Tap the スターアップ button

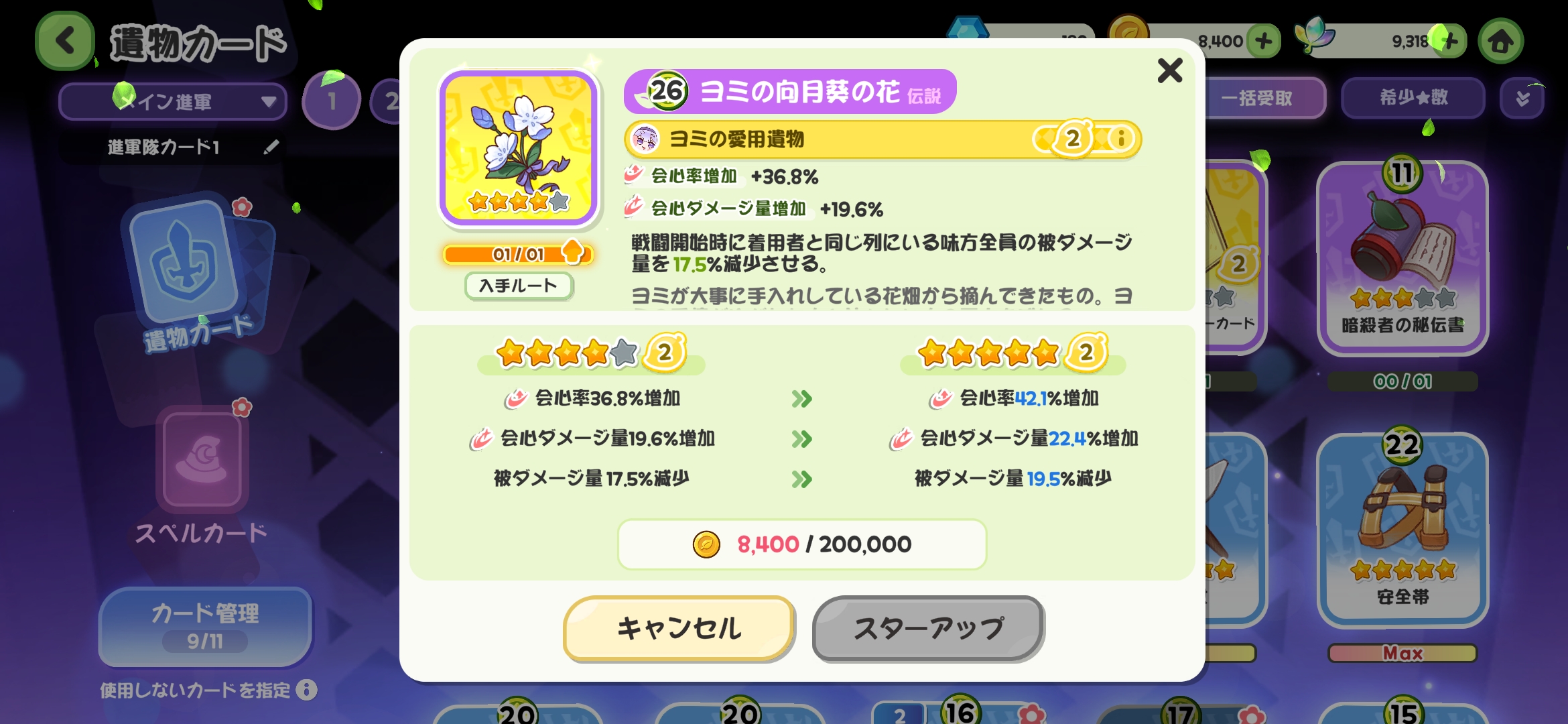(x=928, y=628)
